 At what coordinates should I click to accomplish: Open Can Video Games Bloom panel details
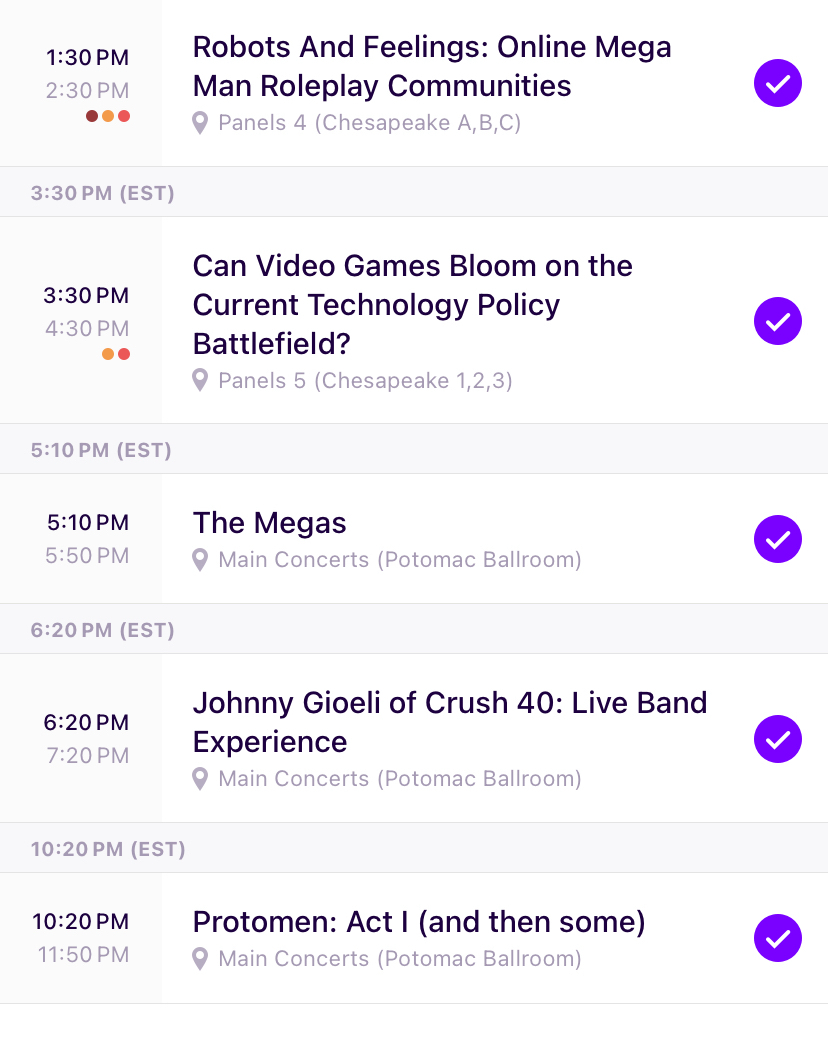point(412,304)
